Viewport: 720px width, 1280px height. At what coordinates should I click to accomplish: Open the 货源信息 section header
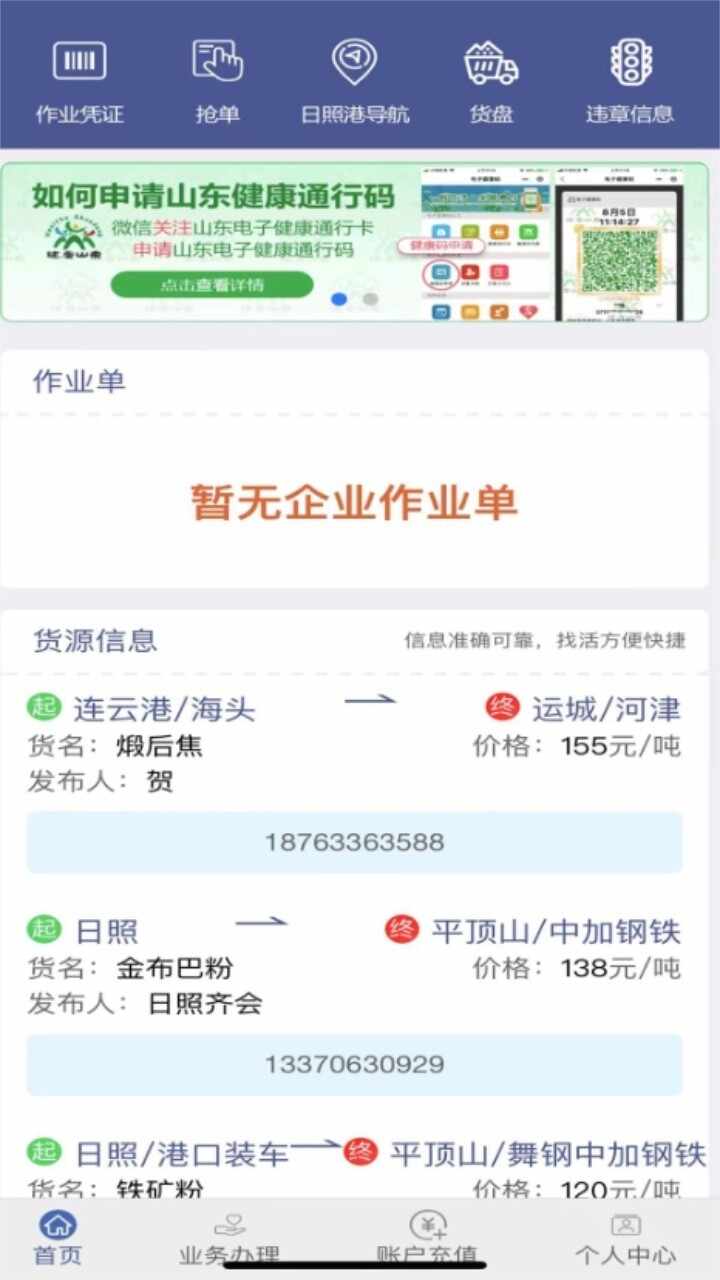95,640
